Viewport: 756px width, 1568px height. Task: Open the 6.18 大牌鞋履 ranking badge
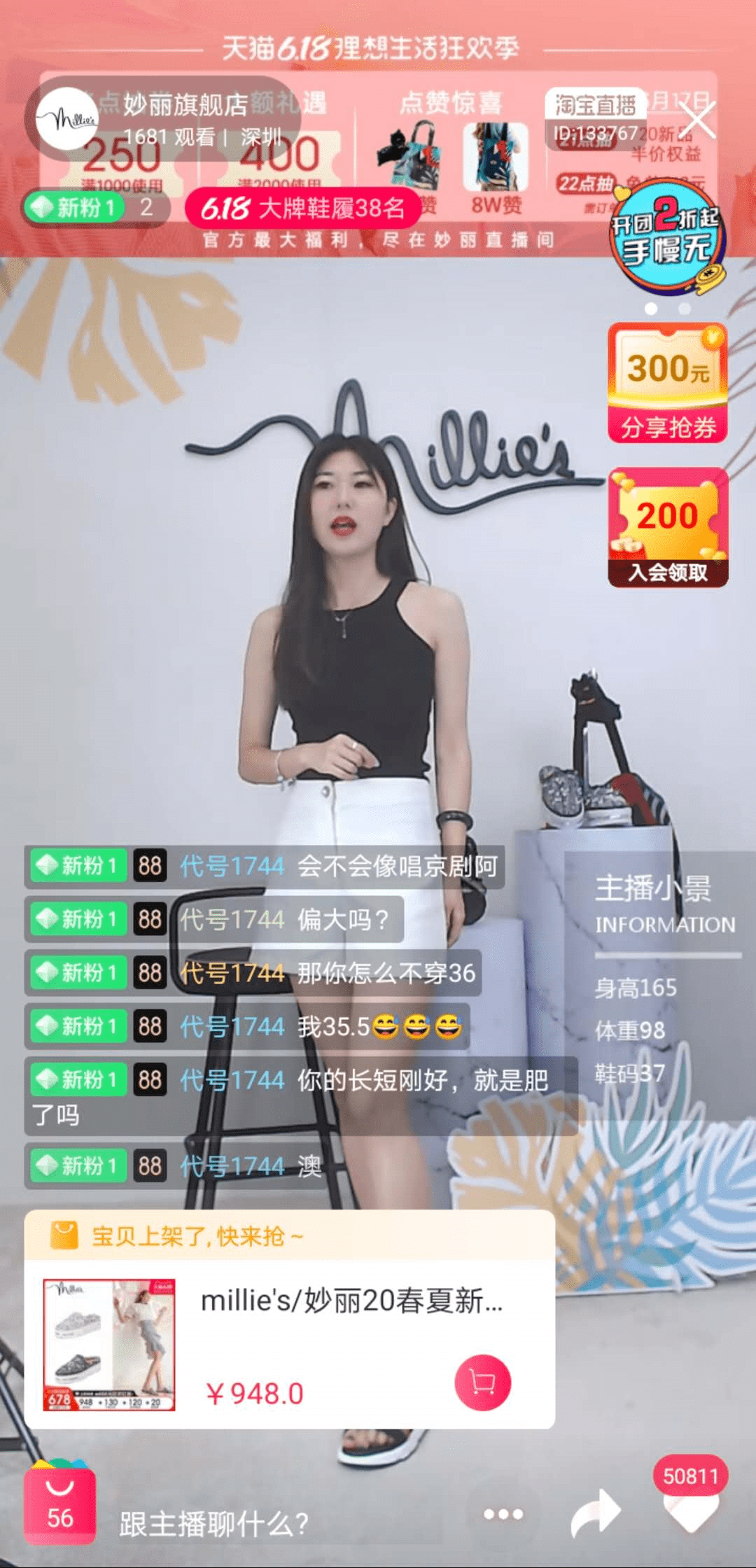tap(302, 208)
